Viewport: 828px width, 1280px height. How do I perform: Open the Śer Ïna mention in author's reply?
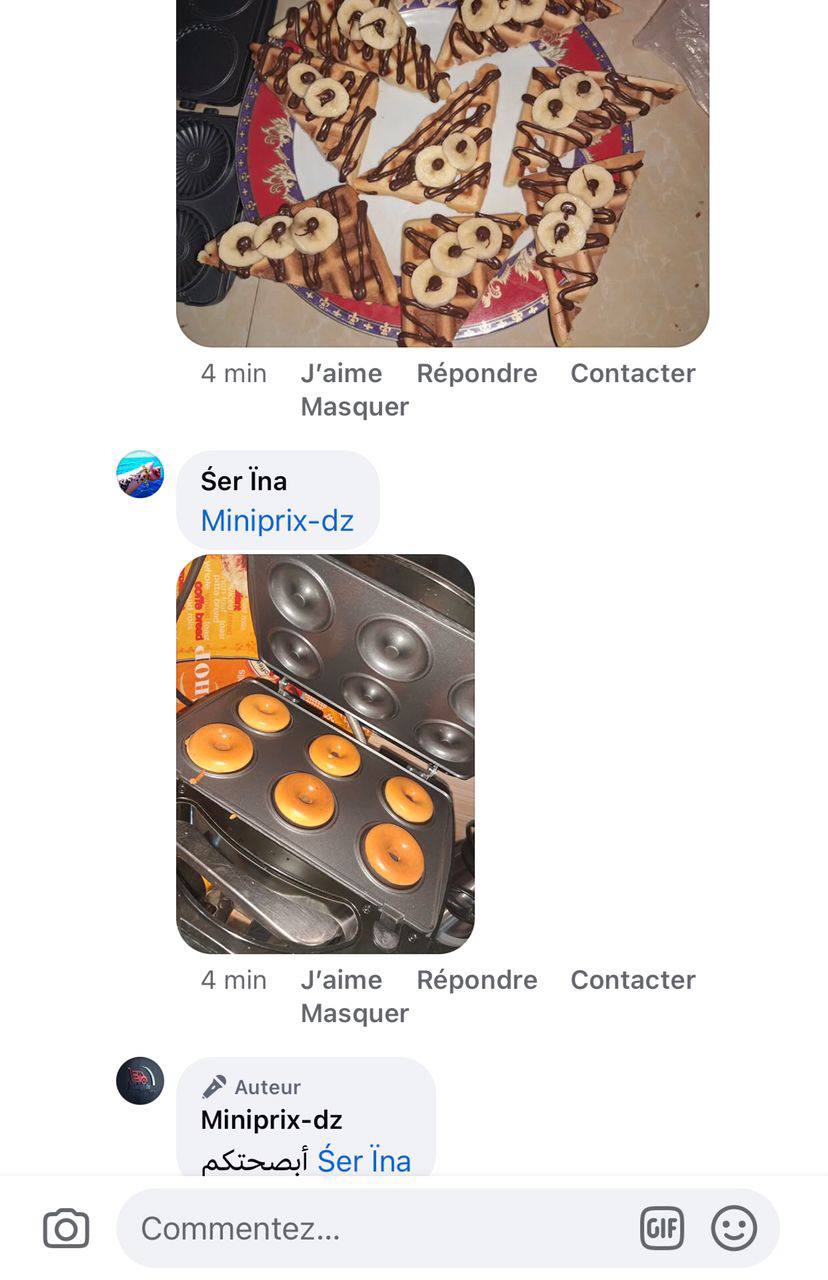tap(364, 1161)
